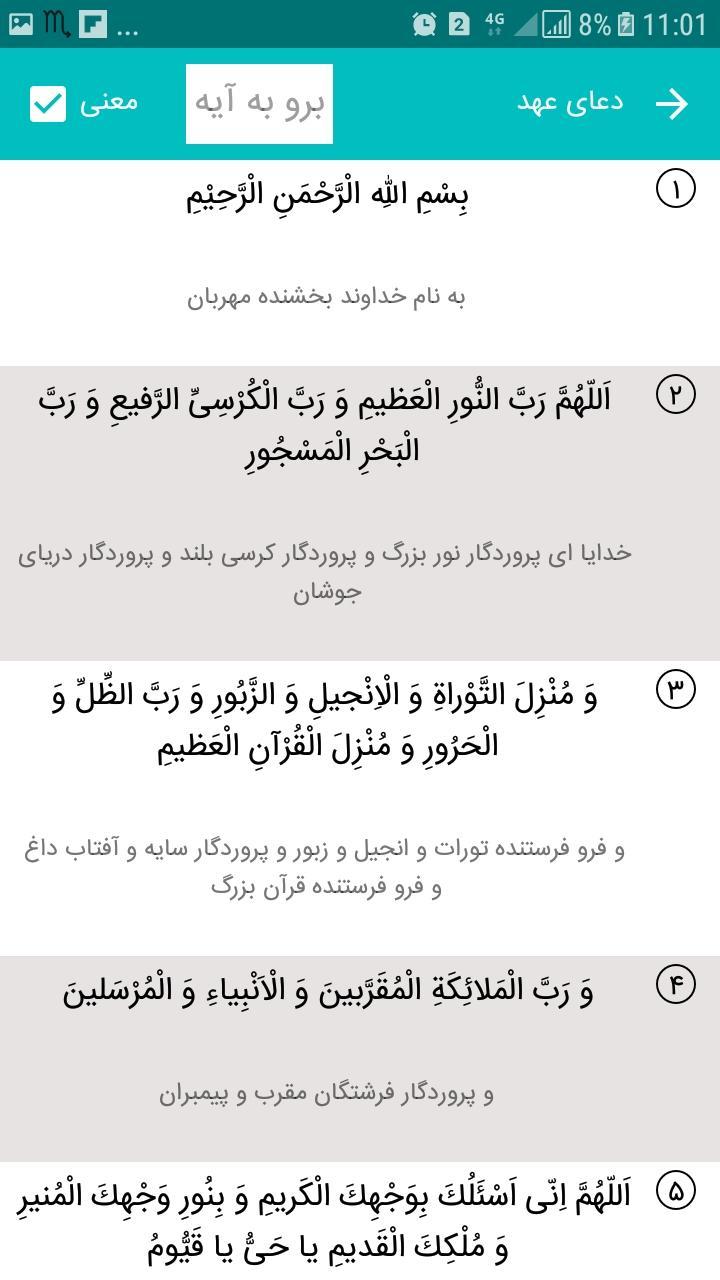Tap the برو به آیه input field
Image resolution: width=720 pixels, height=1280 pixels.
[259, 103]
